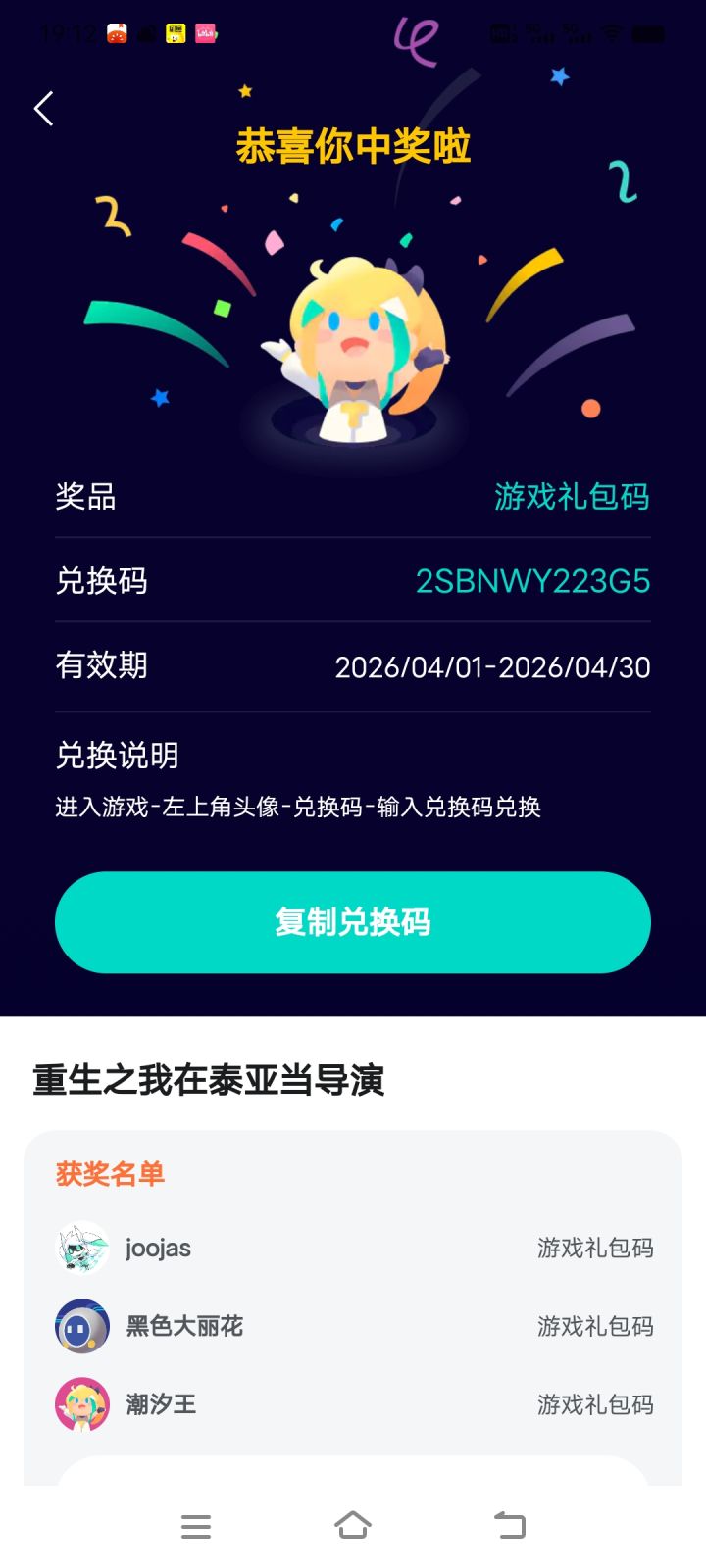Tap joojas's profile avatar
Screen dimensions: 706x1568
(x=80, y=1248)
